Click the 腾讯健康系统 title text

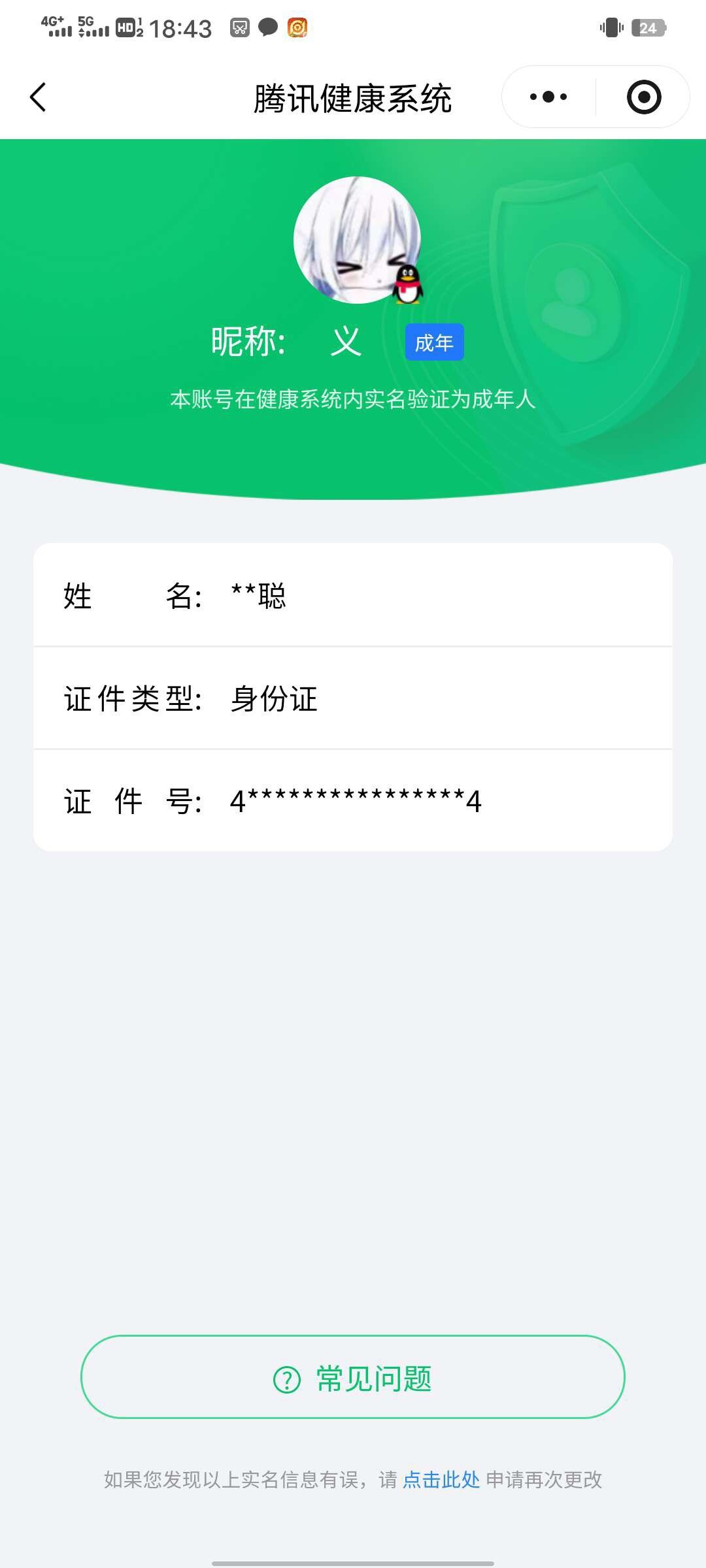353,95
